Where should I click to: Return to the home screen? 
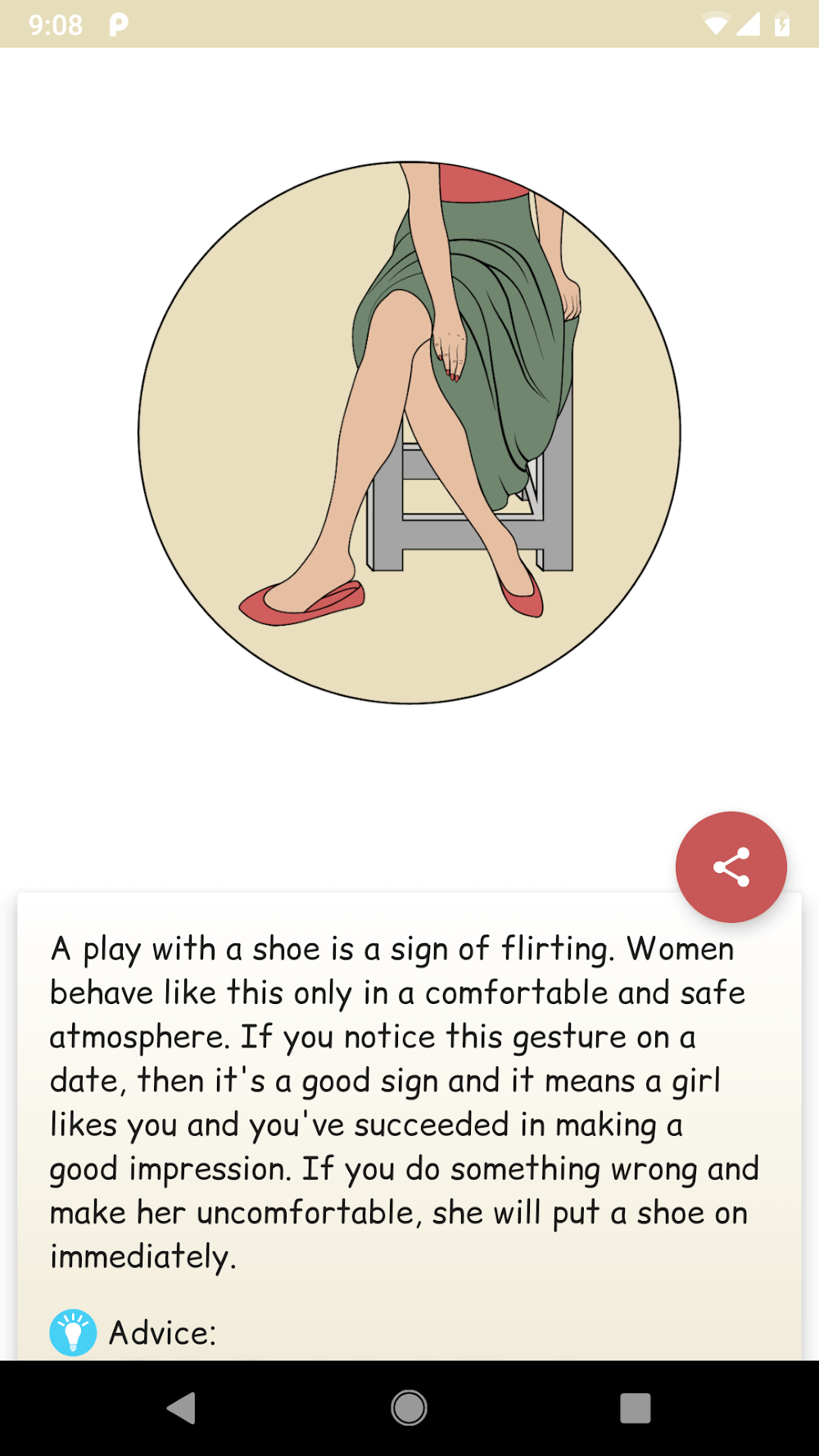(409, 1408)
